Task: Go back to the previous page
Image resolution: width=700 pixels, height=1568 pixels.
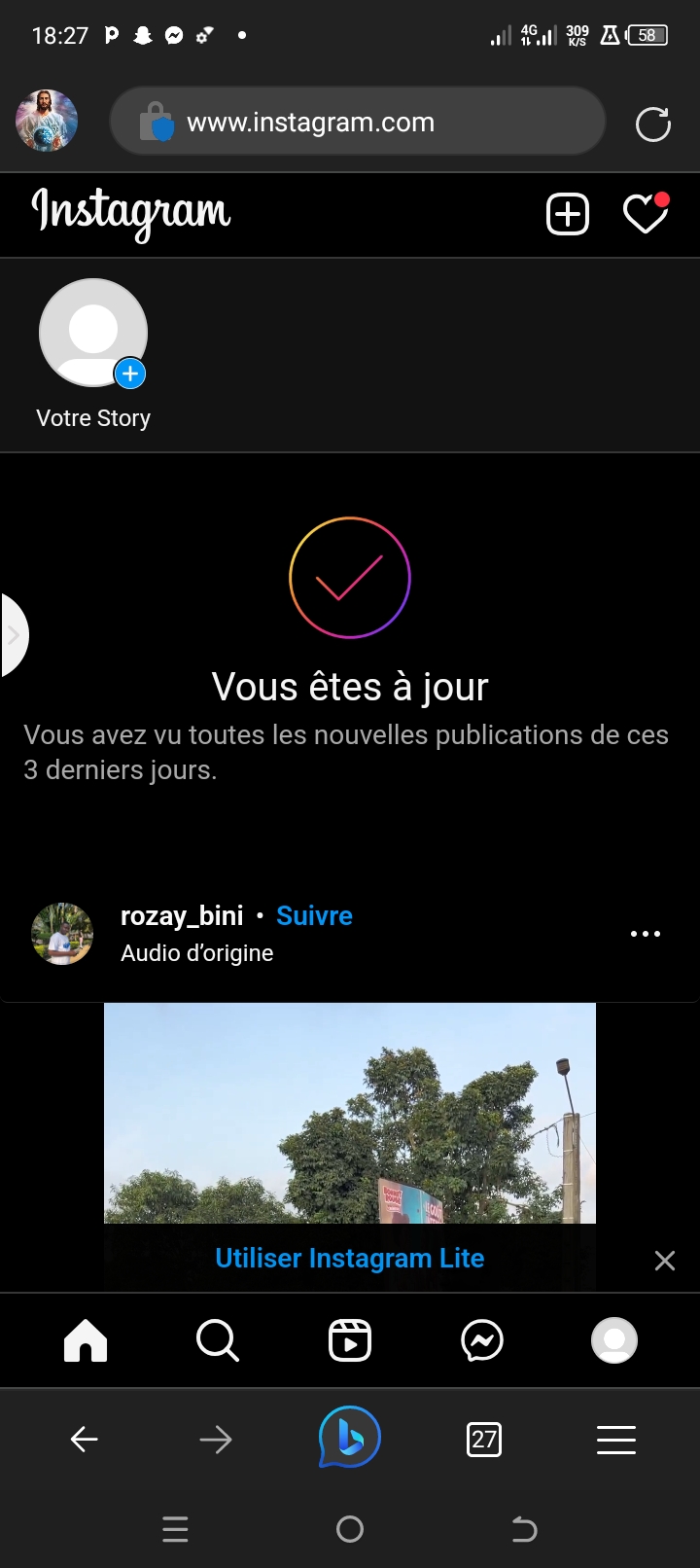Action: [x=85, y=1440]
